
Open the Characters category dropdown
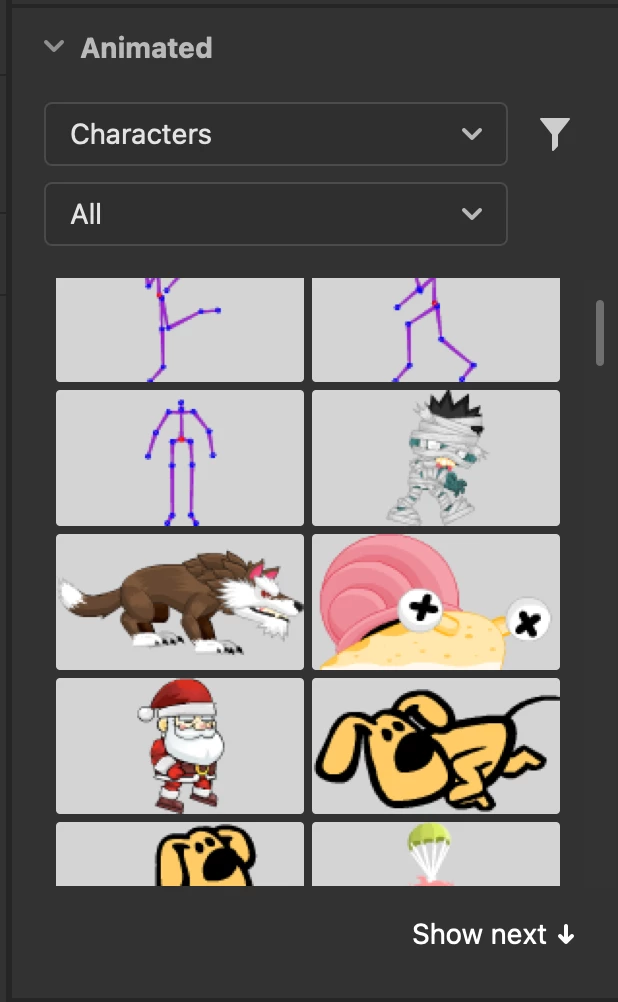pyautogui.click(x=275, y=134)
